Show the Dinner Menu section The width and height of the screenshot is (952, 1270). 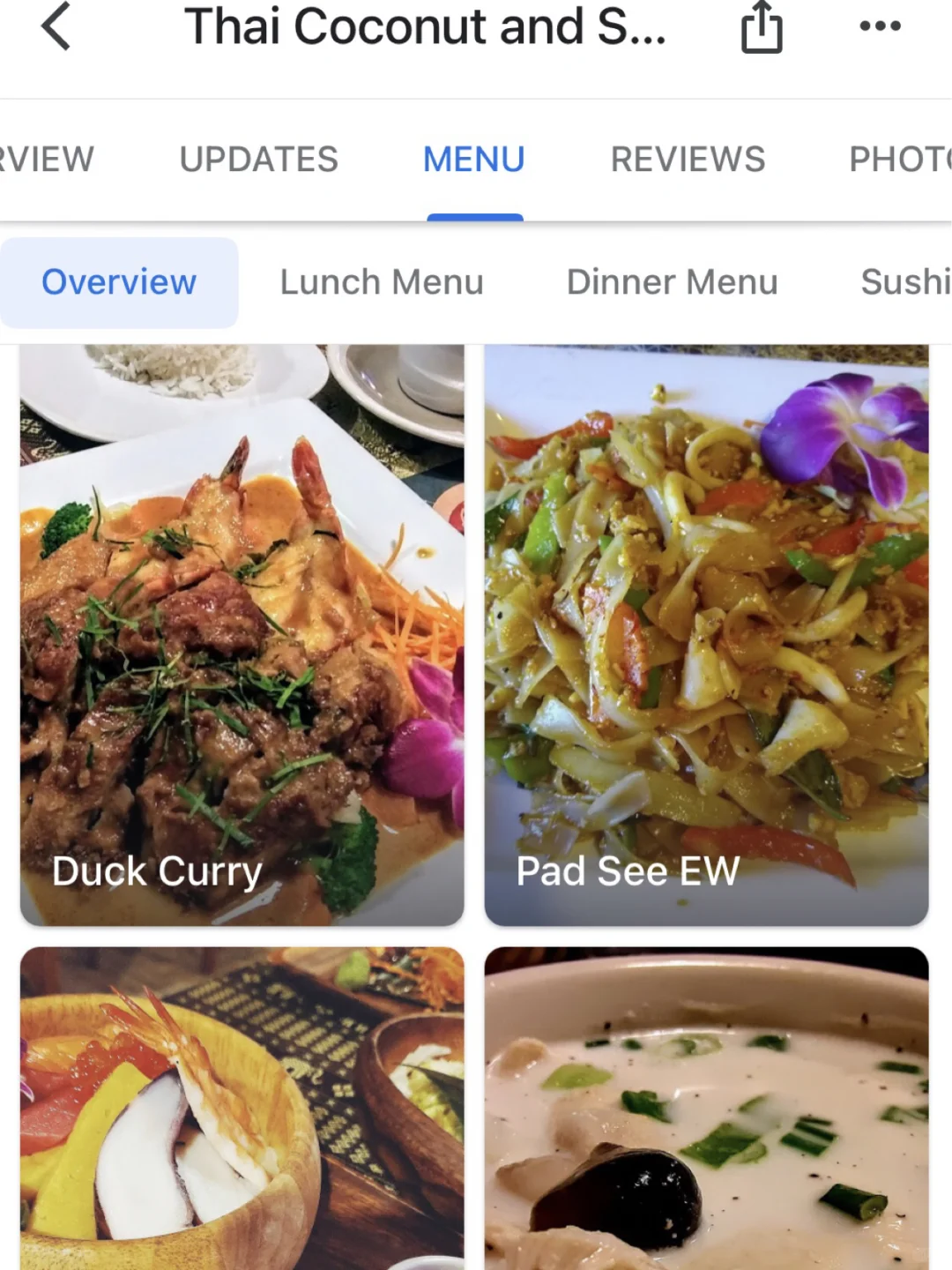672,282
